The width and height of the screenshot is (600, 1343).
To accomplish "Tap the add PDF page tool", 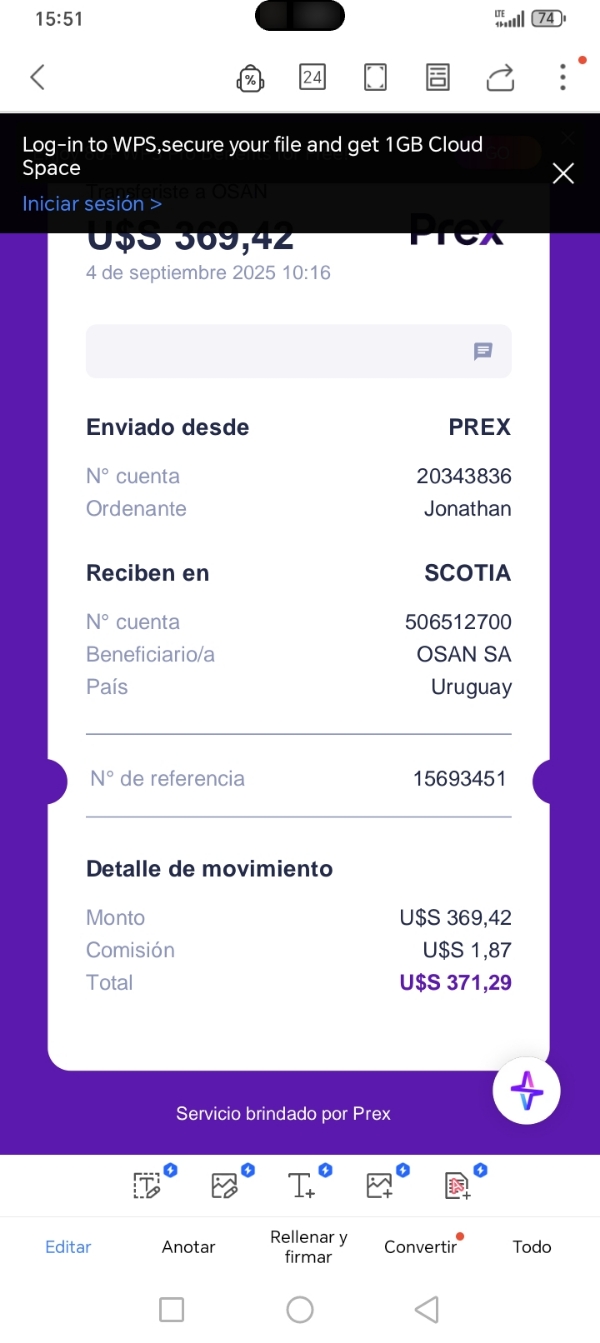I will pos(457,1186).
